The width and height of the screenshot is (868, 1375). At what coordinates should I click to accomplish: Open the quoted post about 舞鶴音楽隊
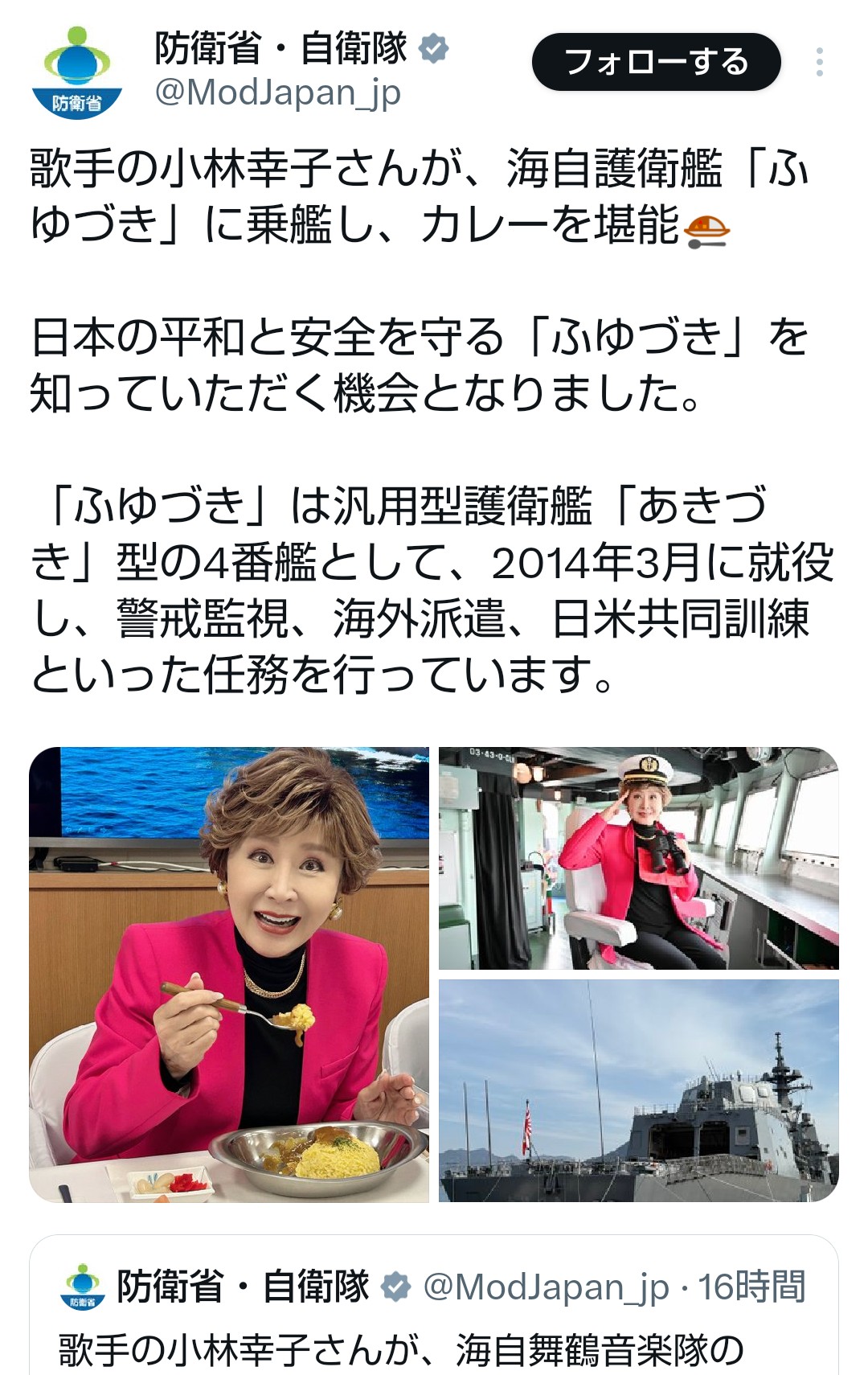[434, 1319]
